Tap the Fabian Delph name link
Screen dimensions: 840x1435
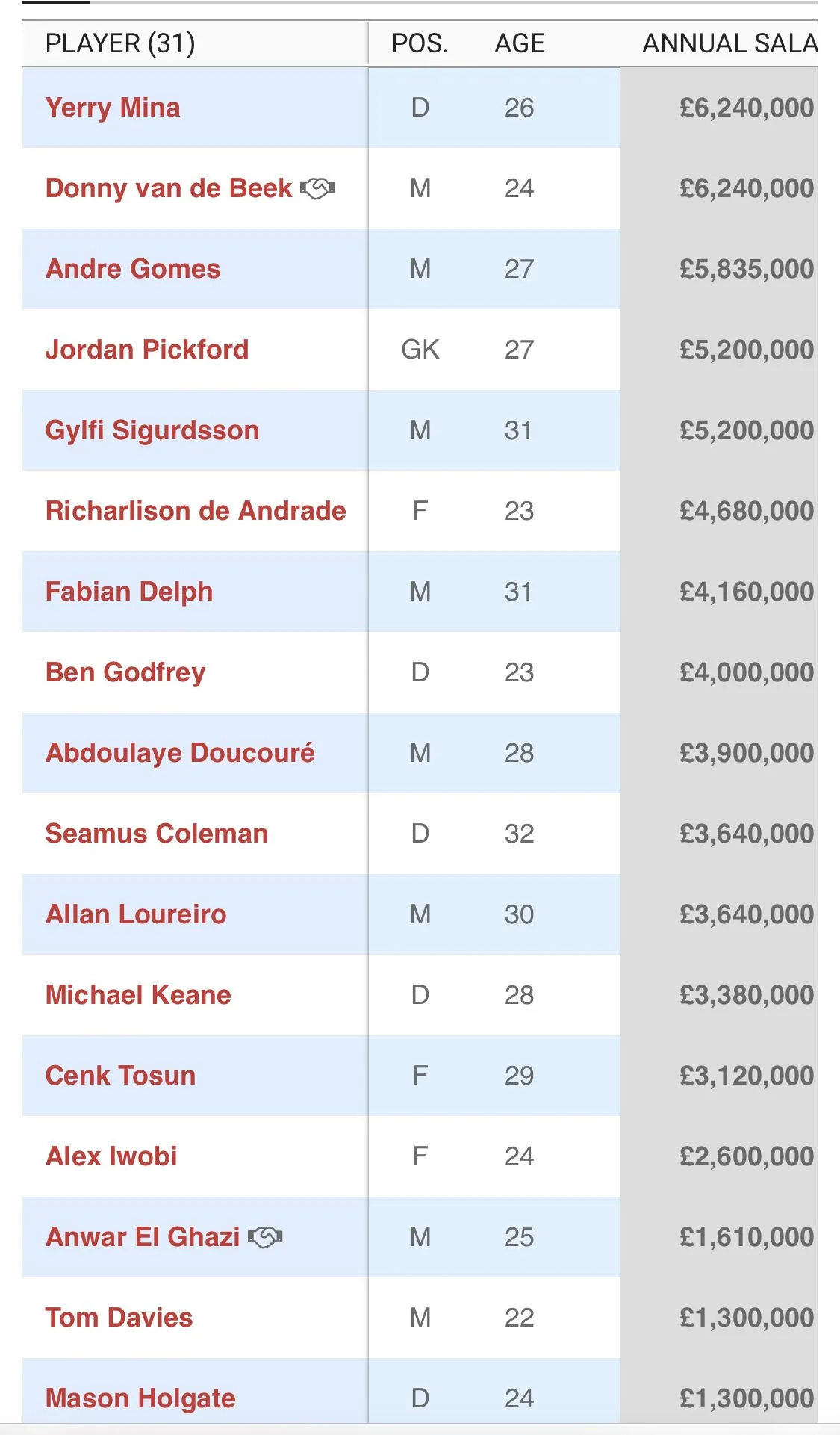point(129,592)
